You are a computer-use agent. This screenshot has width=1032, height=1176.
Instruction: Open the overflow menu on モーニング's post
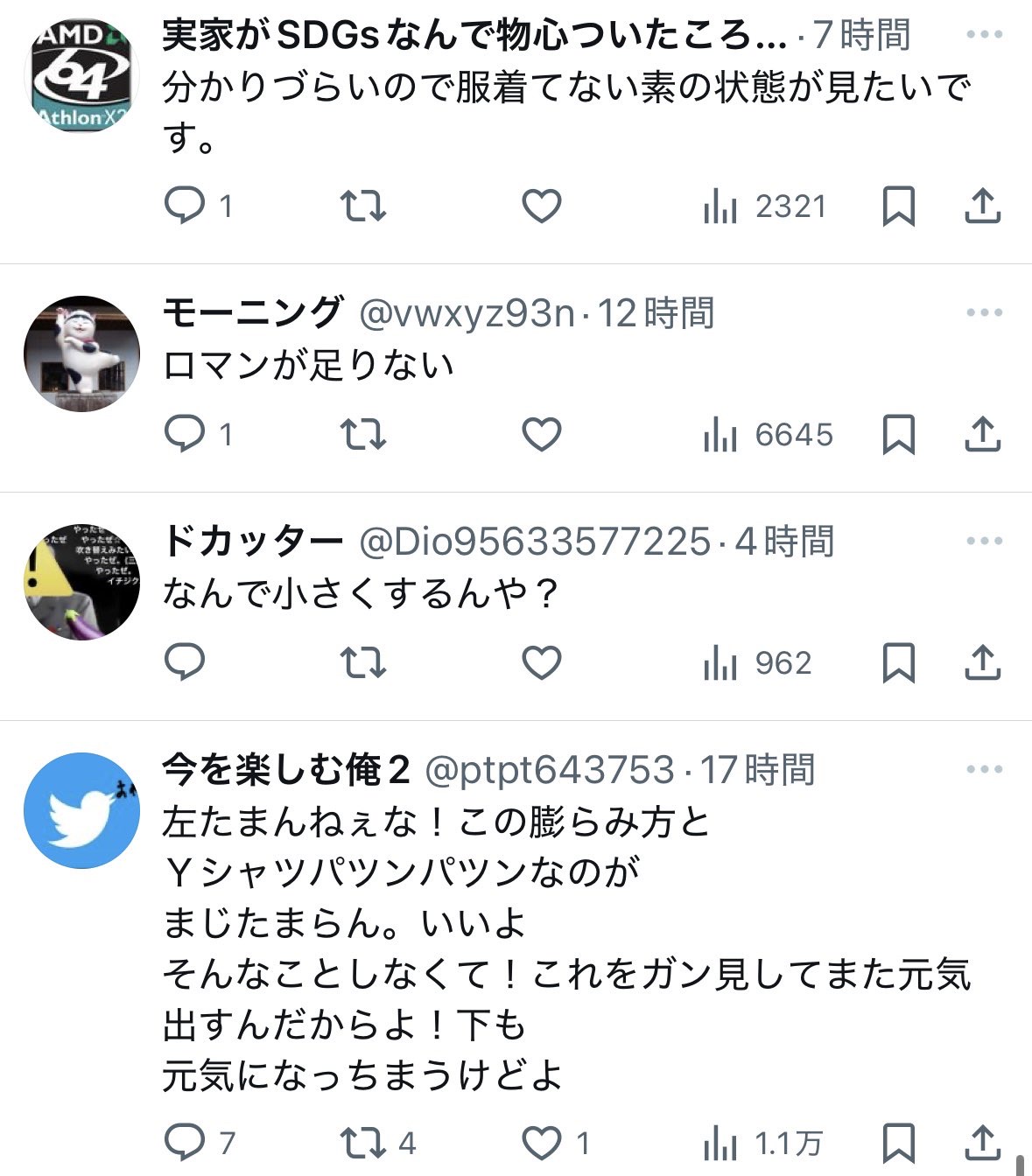point(984,312)
